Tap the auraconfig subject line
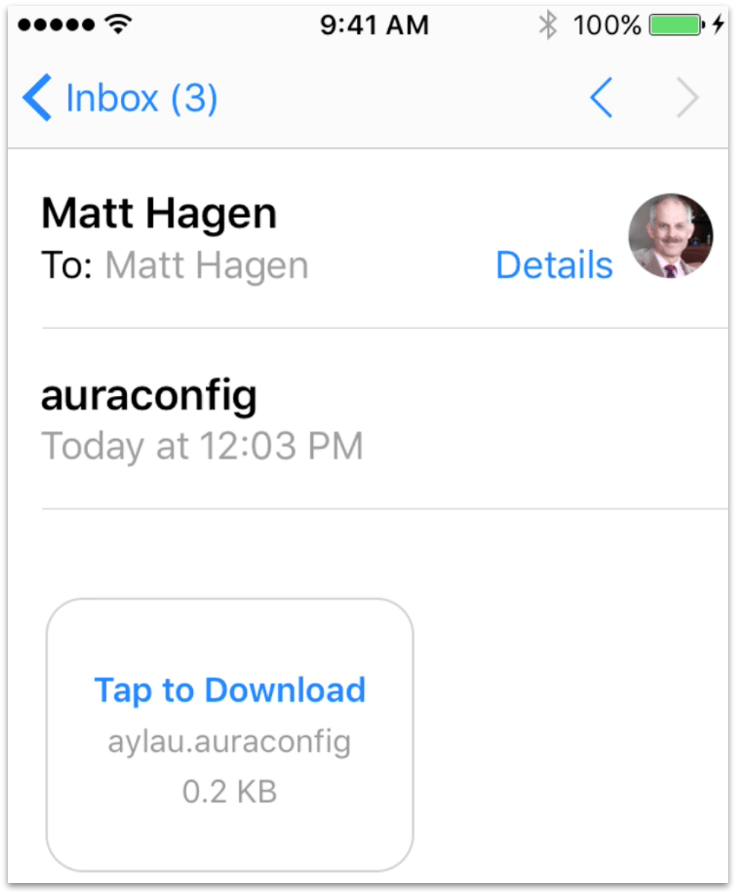 point(148,394)
